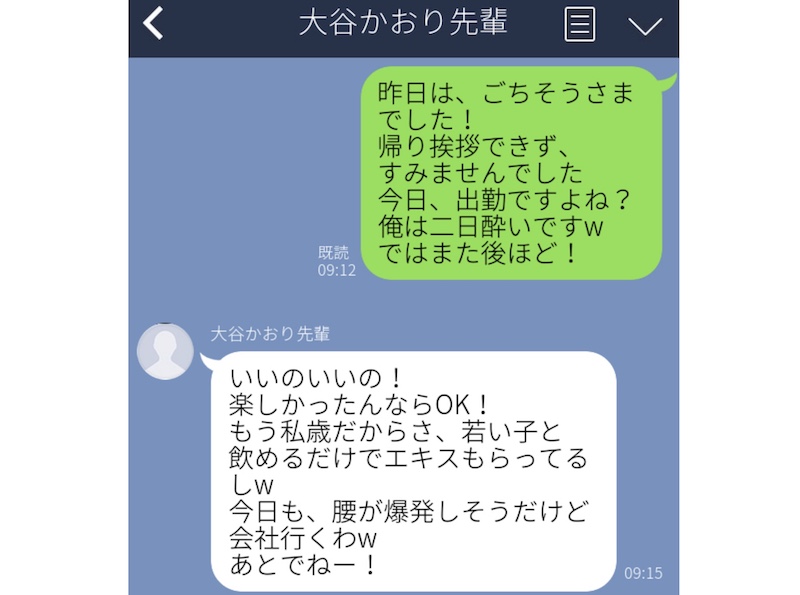This screenshot has width=800, height=595.
Task: Open the notes icon in the chat header
Action: (579, 25)
